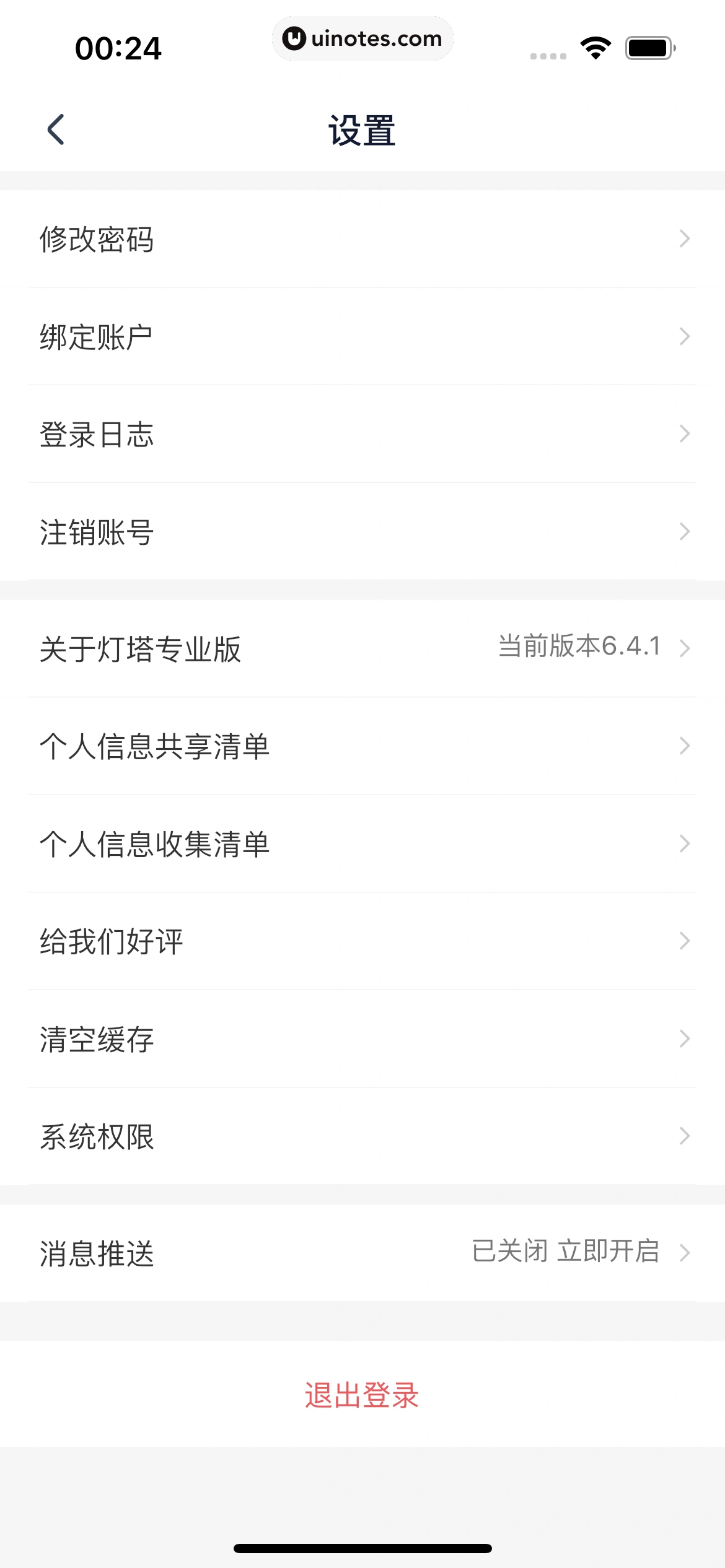Image resolution: width=725 pixels, height=1568 pixels.
Task: Open 系统权限 settings
Action: [x=362, y=1136]
